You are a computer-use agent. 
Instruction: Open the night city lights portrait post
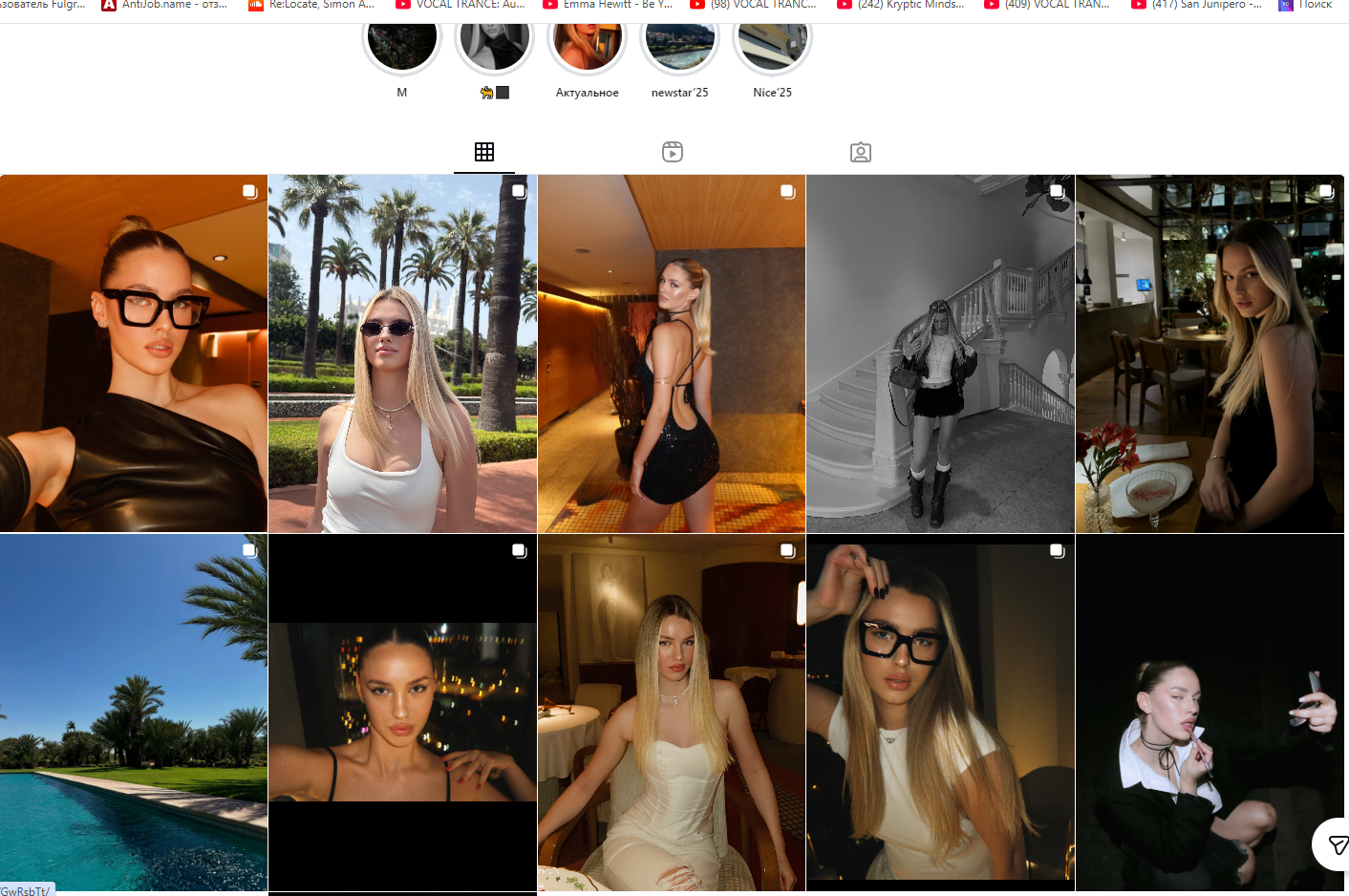click(x=402, y=713)
